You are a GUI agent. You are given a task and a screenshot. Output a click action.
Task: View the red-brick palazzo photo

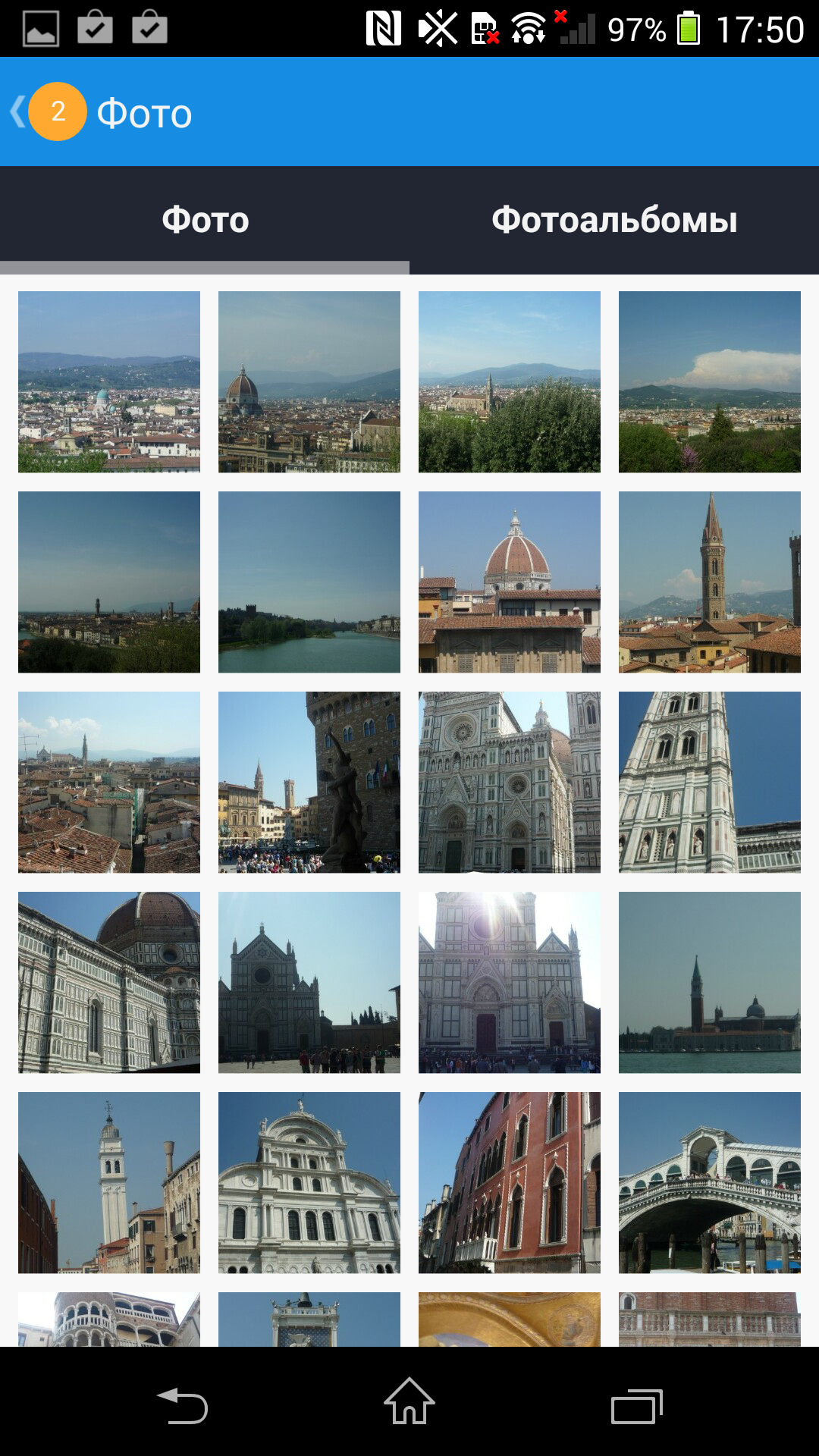click(509, 1182)
